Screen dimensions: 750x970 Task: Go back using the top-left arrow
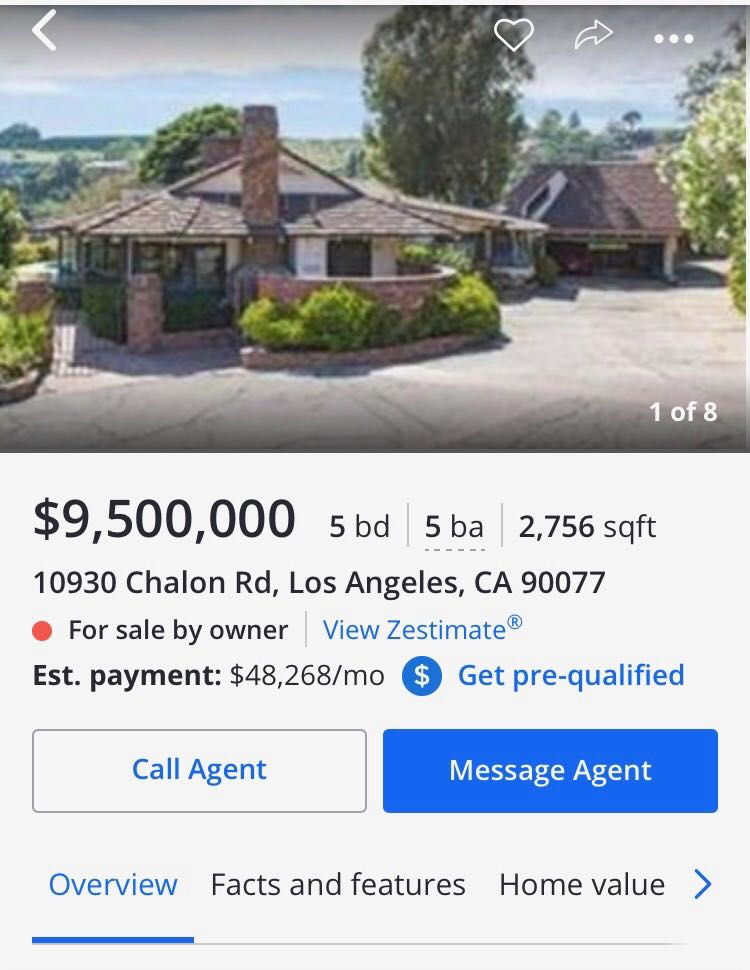point(45,32)
